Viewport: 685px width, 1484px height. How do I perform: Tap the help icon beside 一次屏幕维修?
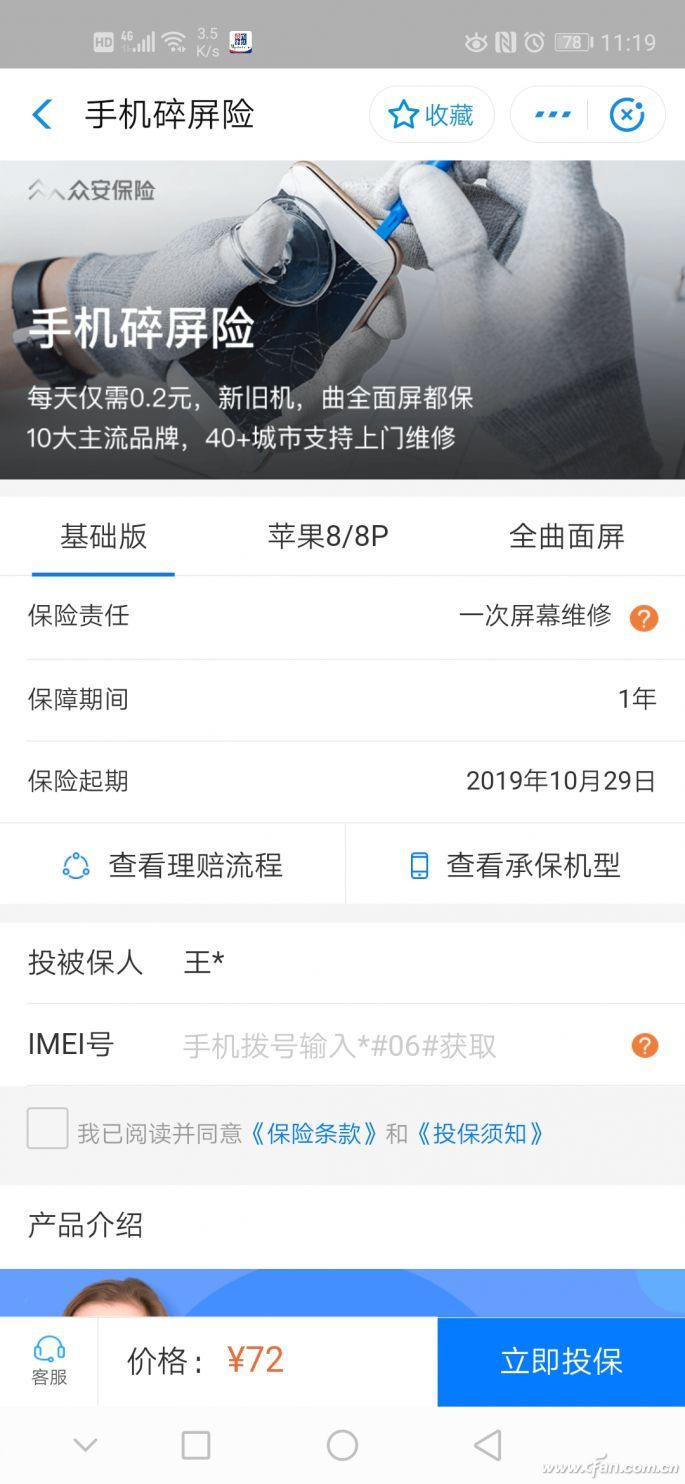(643, 618)
